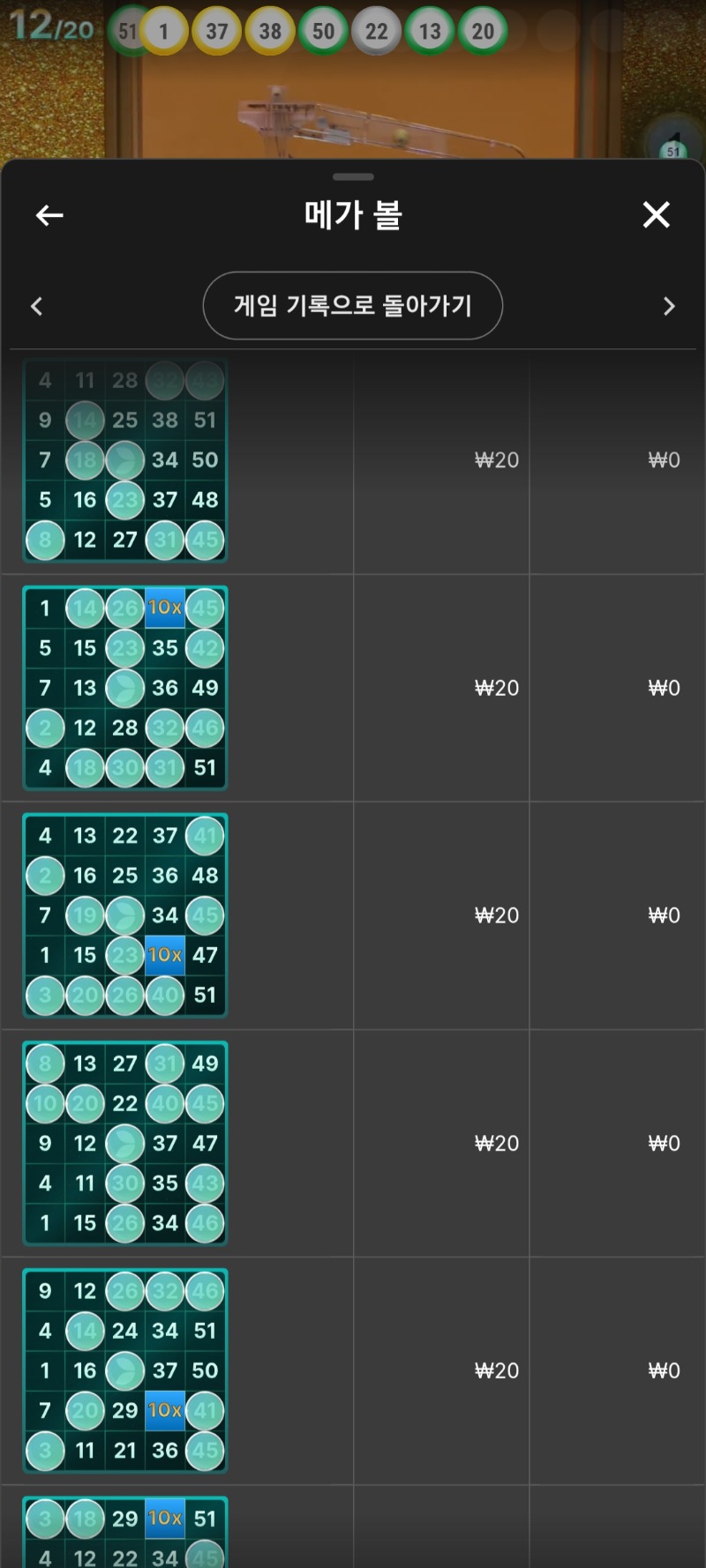
Task: Tap 게임 기록으로 돌아가기 button
Action: click(x=353, y=305)
